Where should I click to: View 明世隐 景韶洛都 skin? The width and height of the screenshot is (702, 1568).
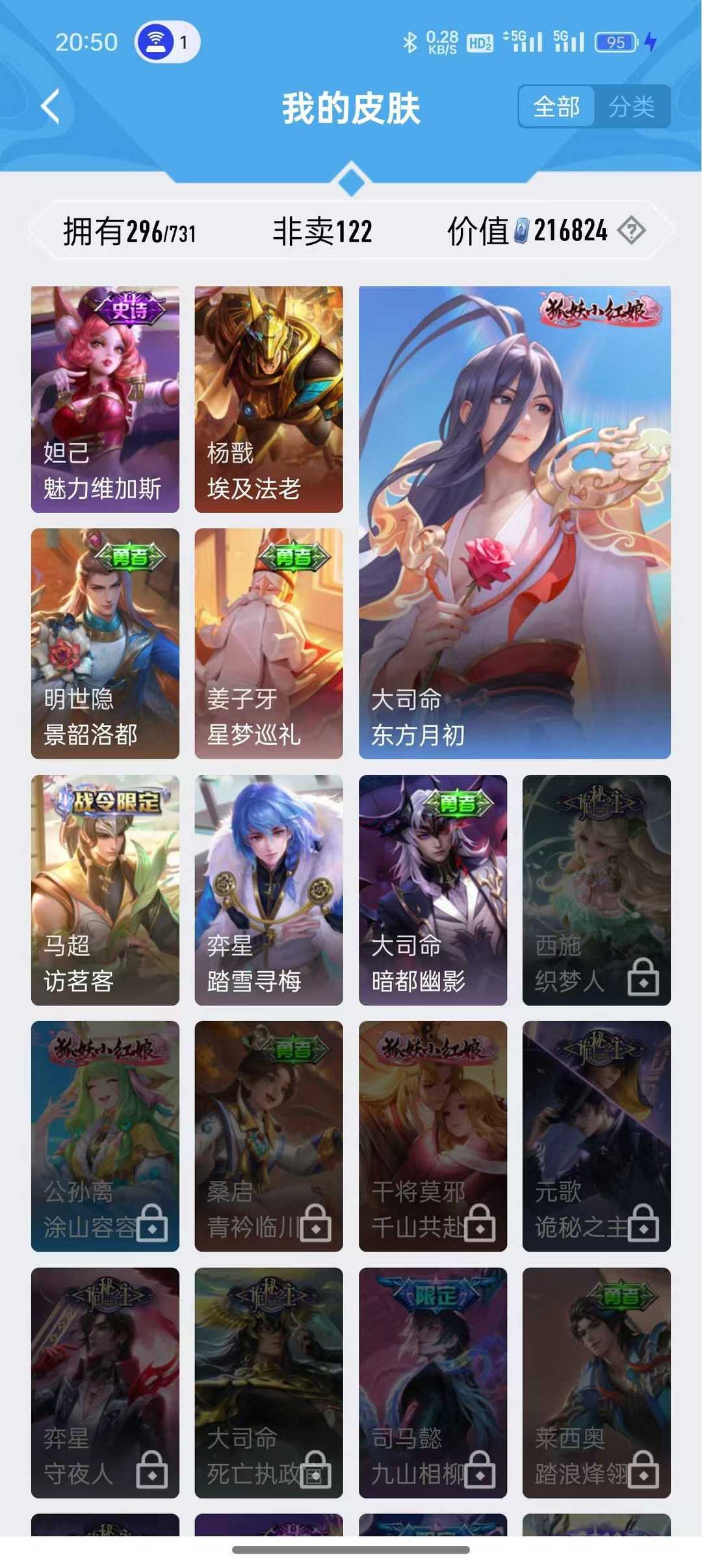105,644
